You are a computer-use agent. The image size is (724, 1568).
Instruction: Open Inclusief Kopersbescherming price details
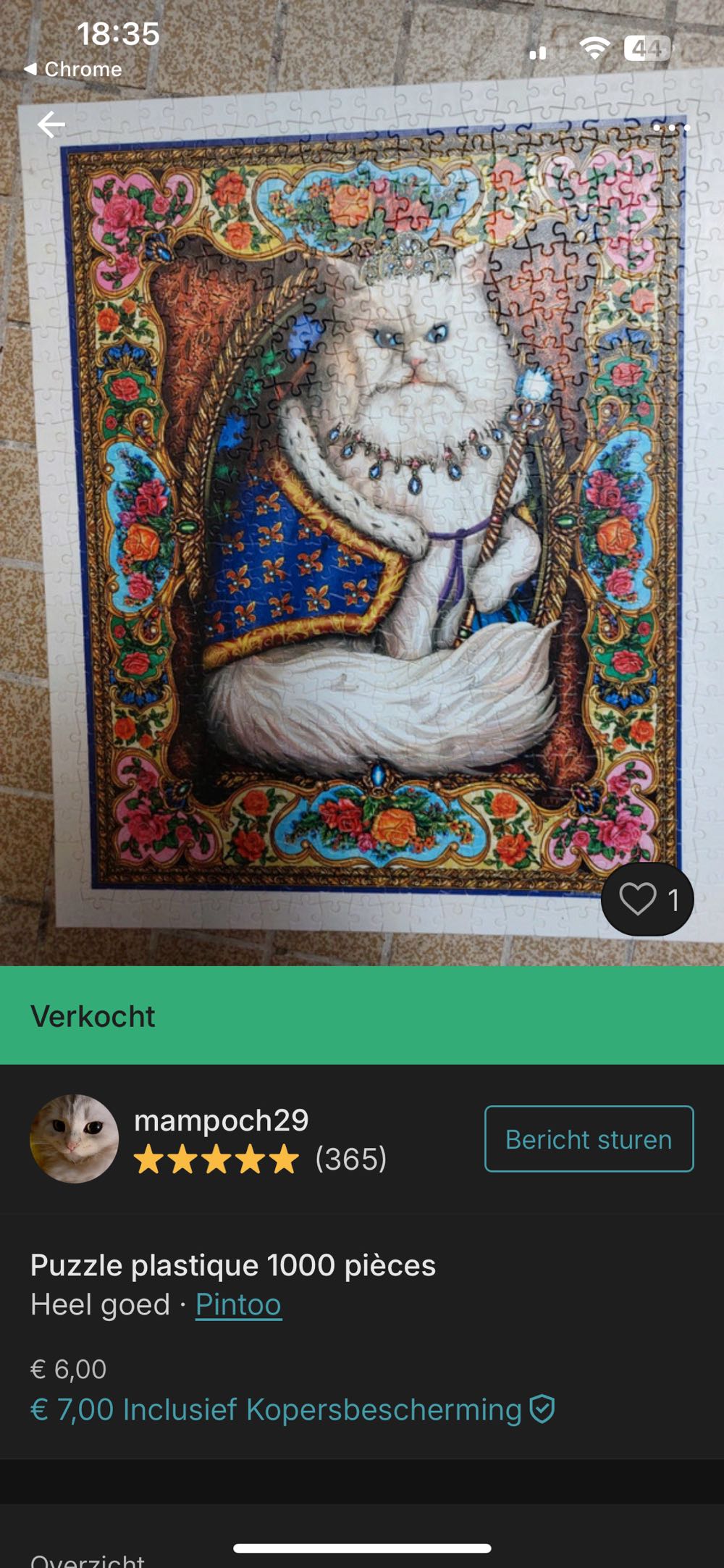click(291, 1410)
